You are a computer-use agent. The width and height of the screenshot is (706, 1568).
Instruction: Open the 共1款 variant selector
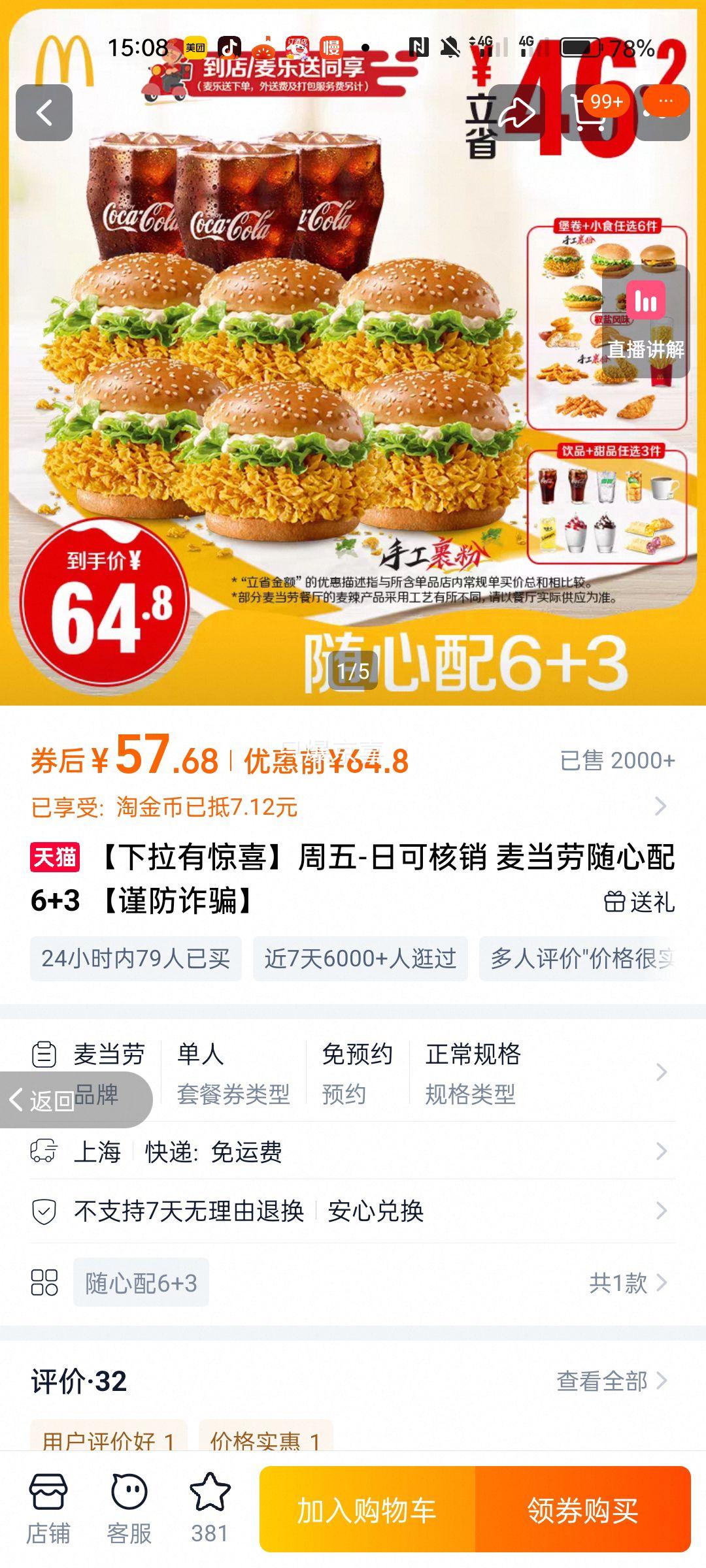click(x=628, y=1282)
